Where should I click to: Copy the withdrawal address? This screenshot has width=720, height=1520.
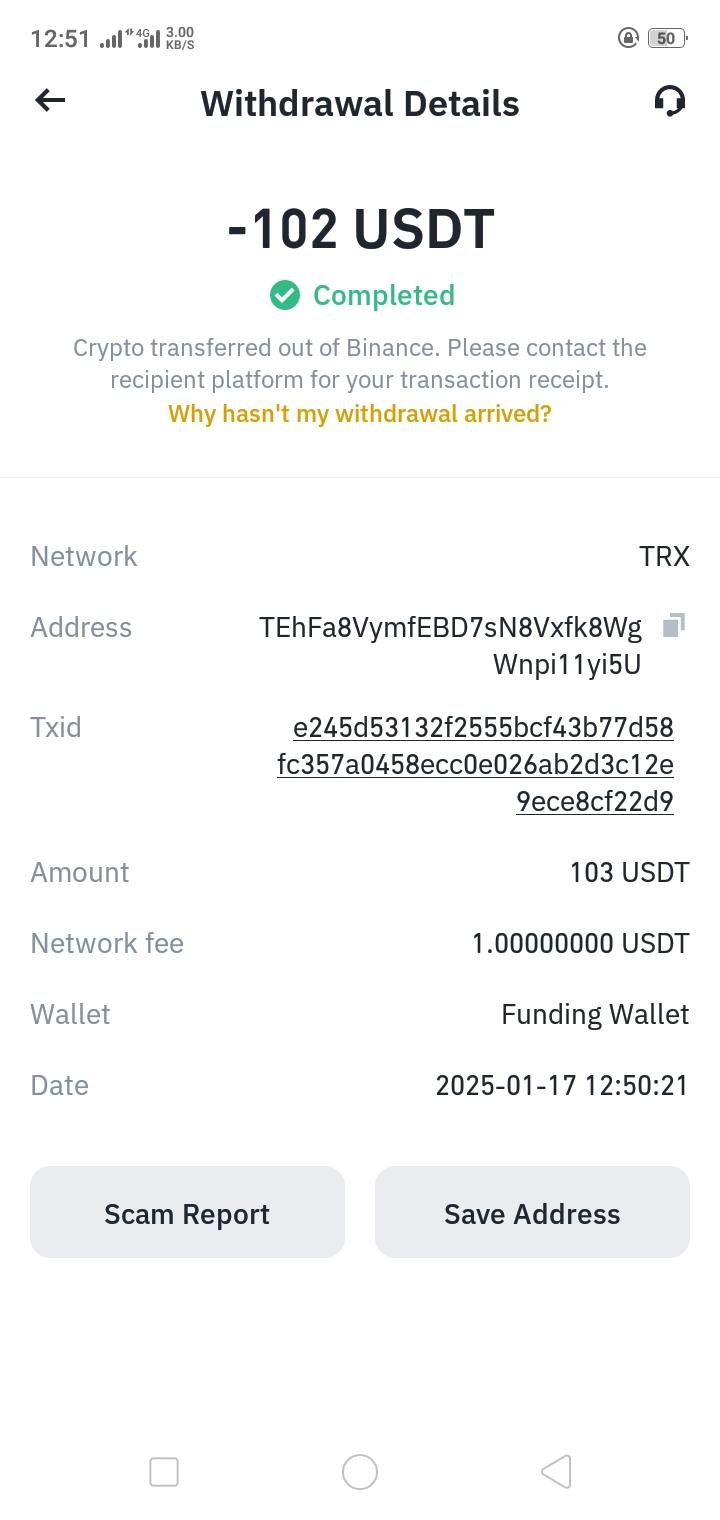pos(674,627)
